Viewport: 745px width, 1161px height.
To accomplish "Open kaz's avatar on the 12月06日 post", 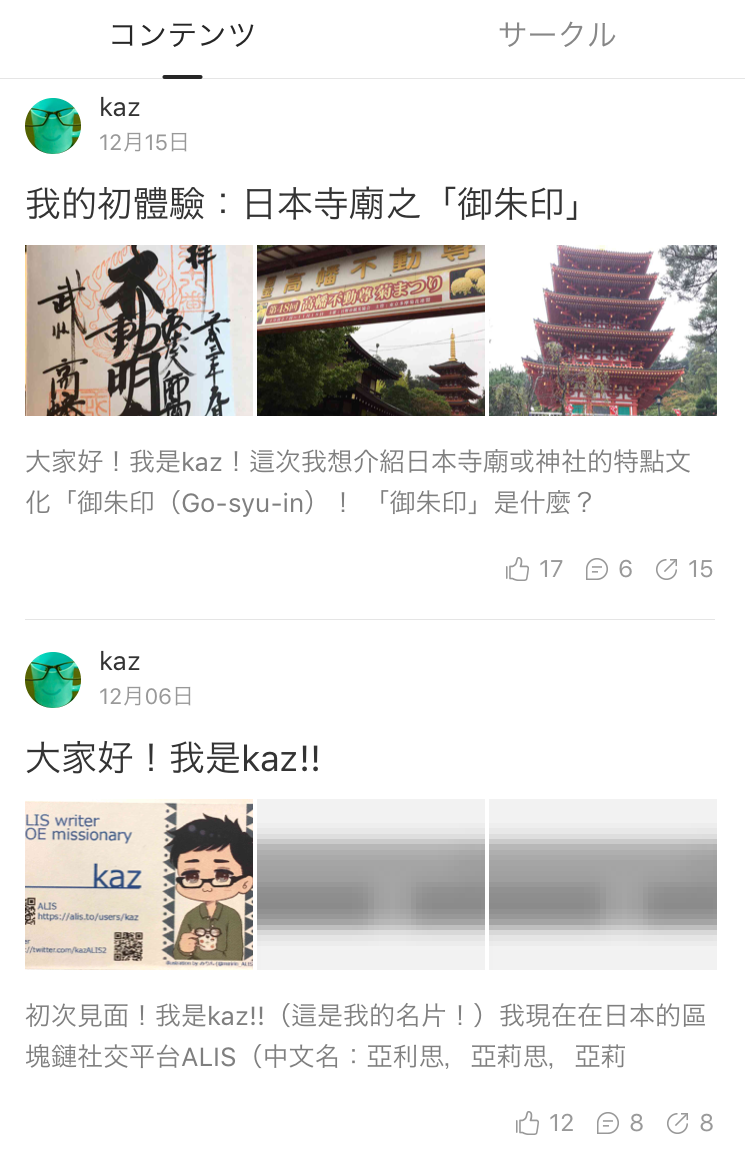I will coord(53,680).
